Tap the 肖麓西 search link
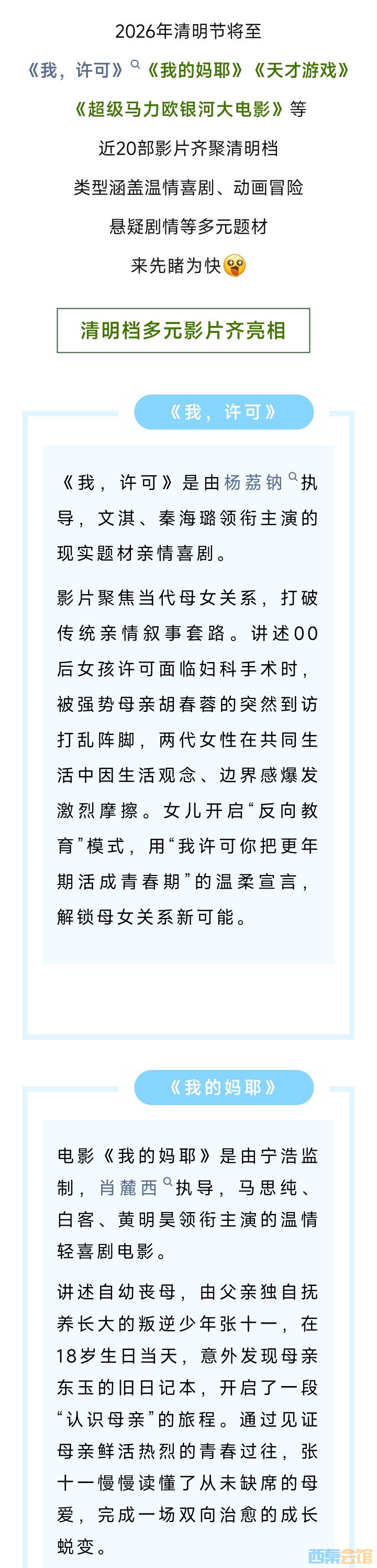 point(129,1187)
